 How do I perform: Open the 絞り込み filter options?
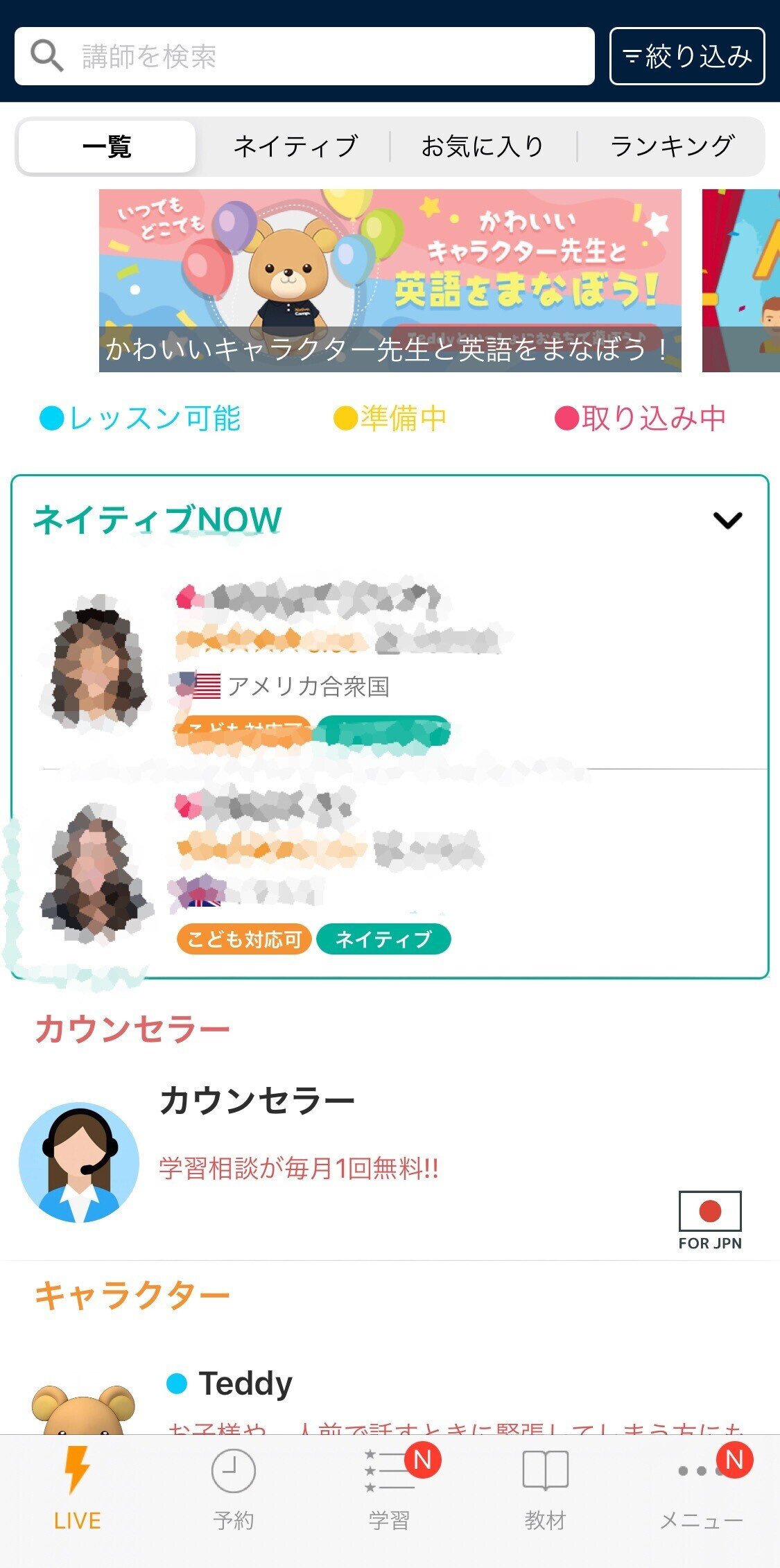coord(685,56)
